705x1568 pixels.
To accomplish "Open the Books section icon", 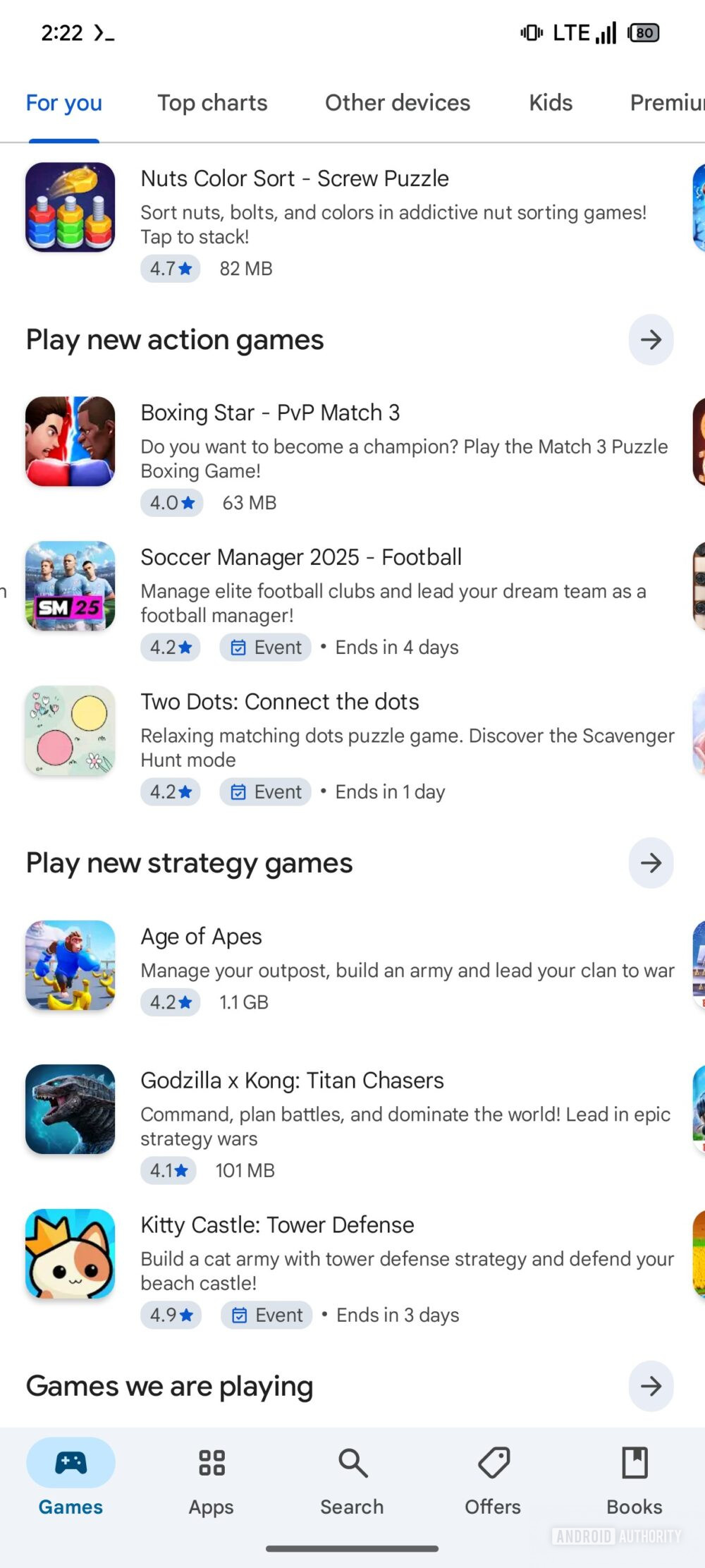I will coord(633,1481).
